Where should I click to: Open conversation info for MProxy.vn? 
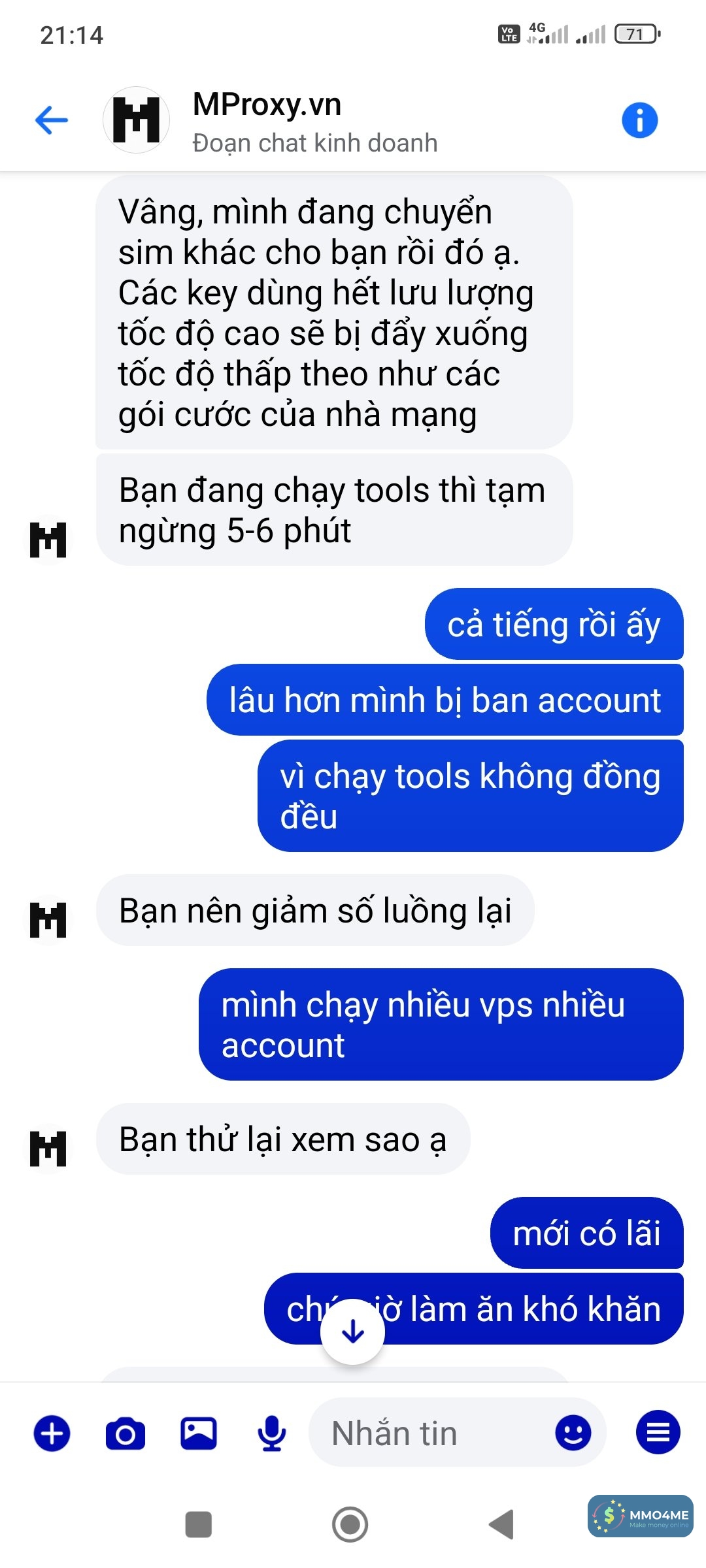point(639,120)
